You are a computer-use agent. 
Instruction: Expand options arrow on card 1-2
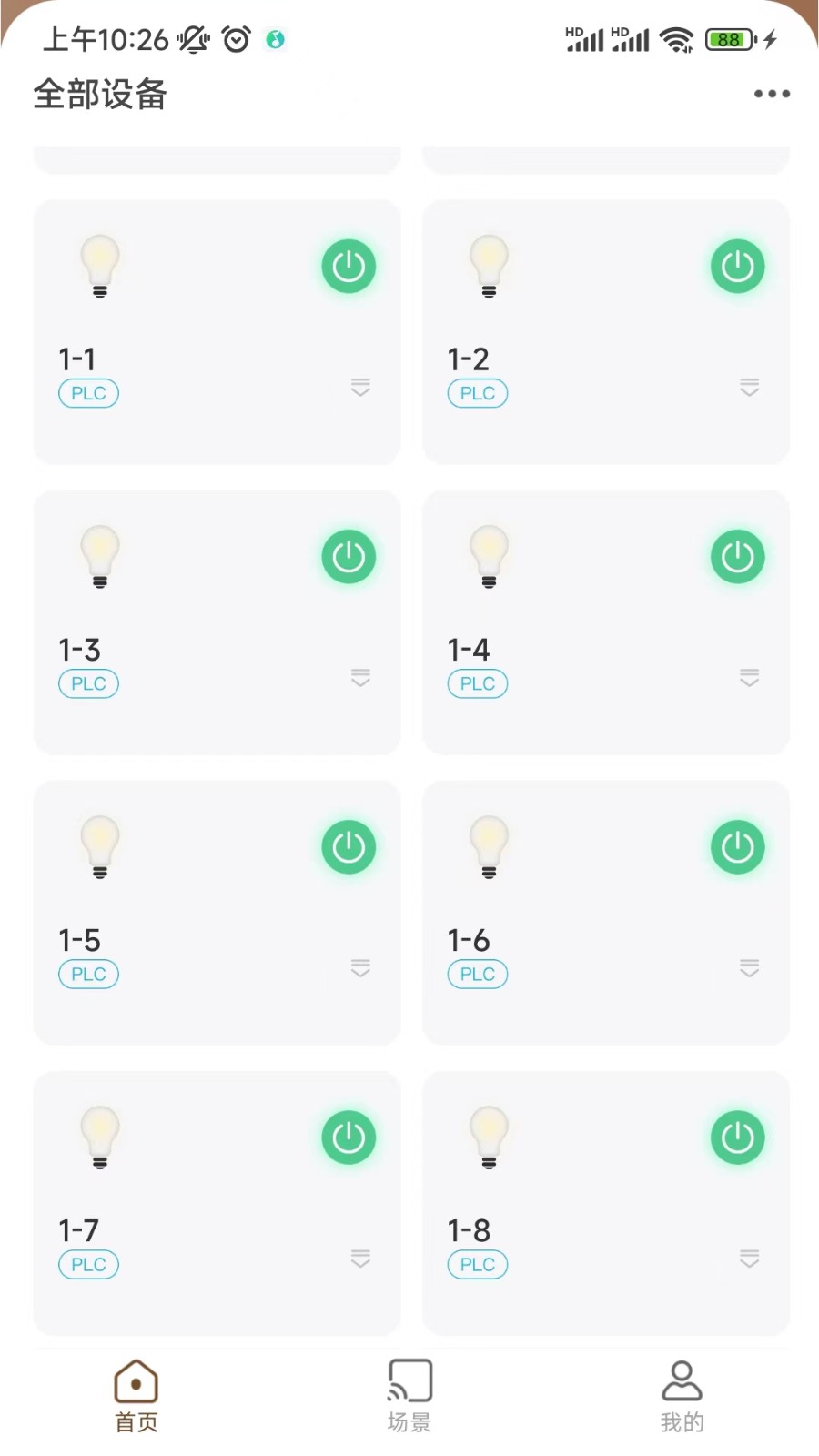(x=749, y=388)
